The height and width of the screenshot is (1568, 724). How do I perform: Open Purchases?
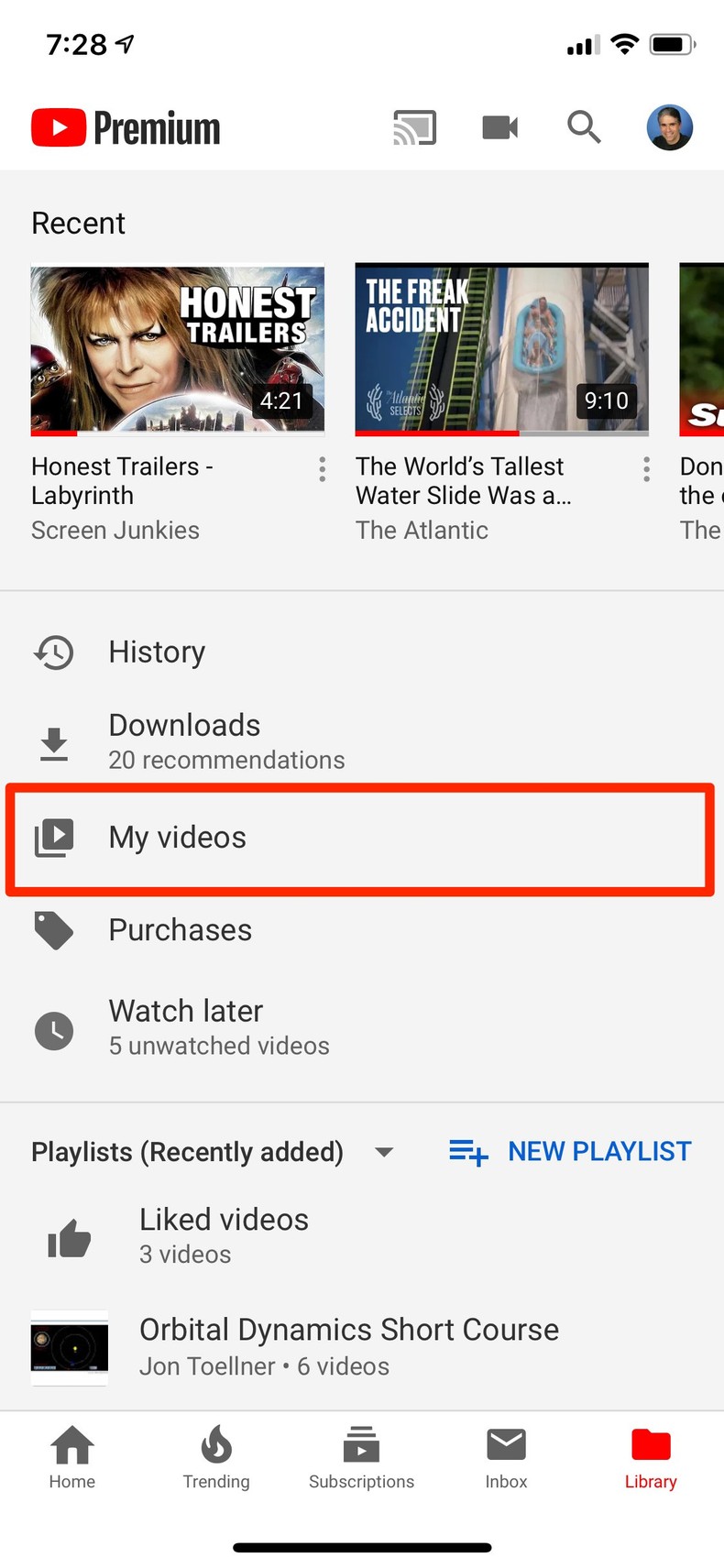tap(180, 930)
